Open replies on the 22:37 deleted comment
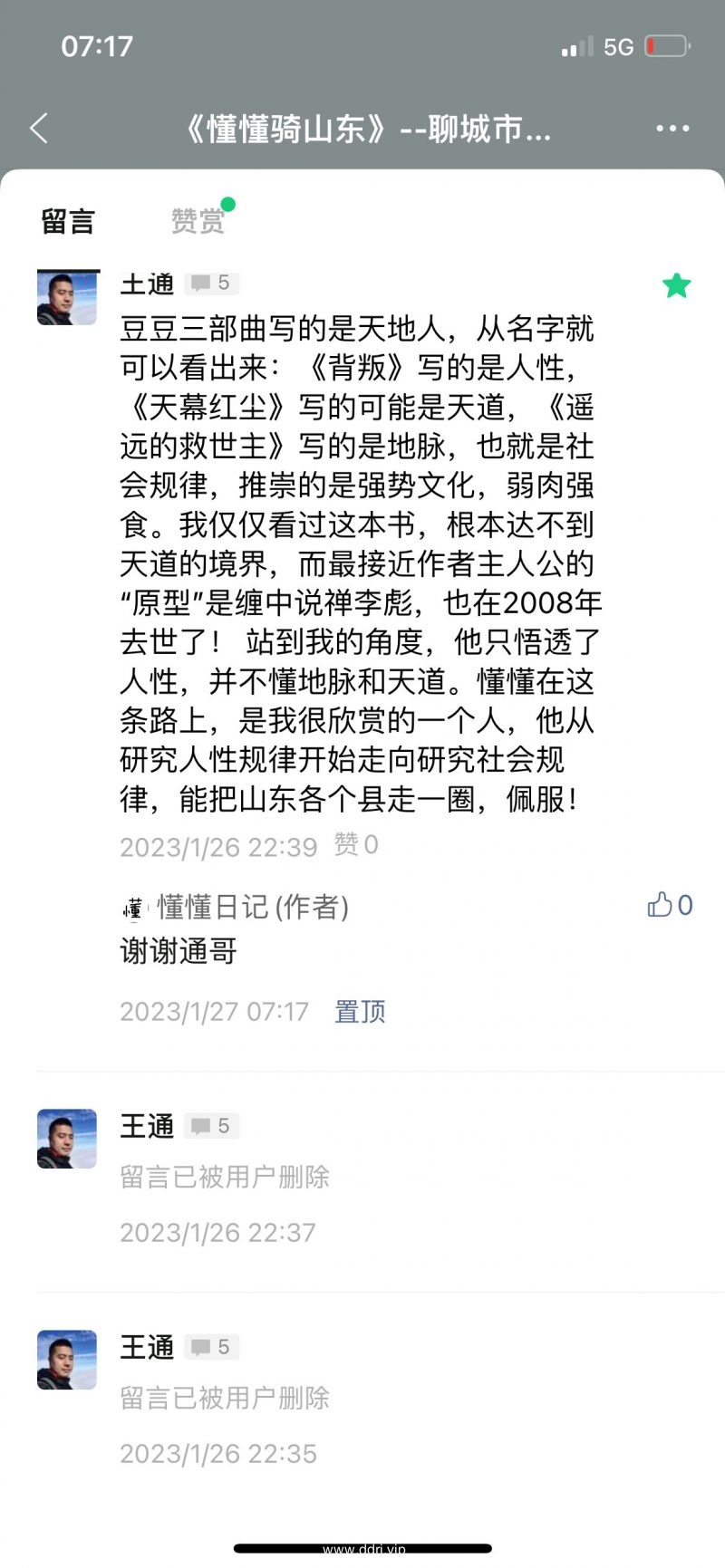 [x=211, y=1126]
